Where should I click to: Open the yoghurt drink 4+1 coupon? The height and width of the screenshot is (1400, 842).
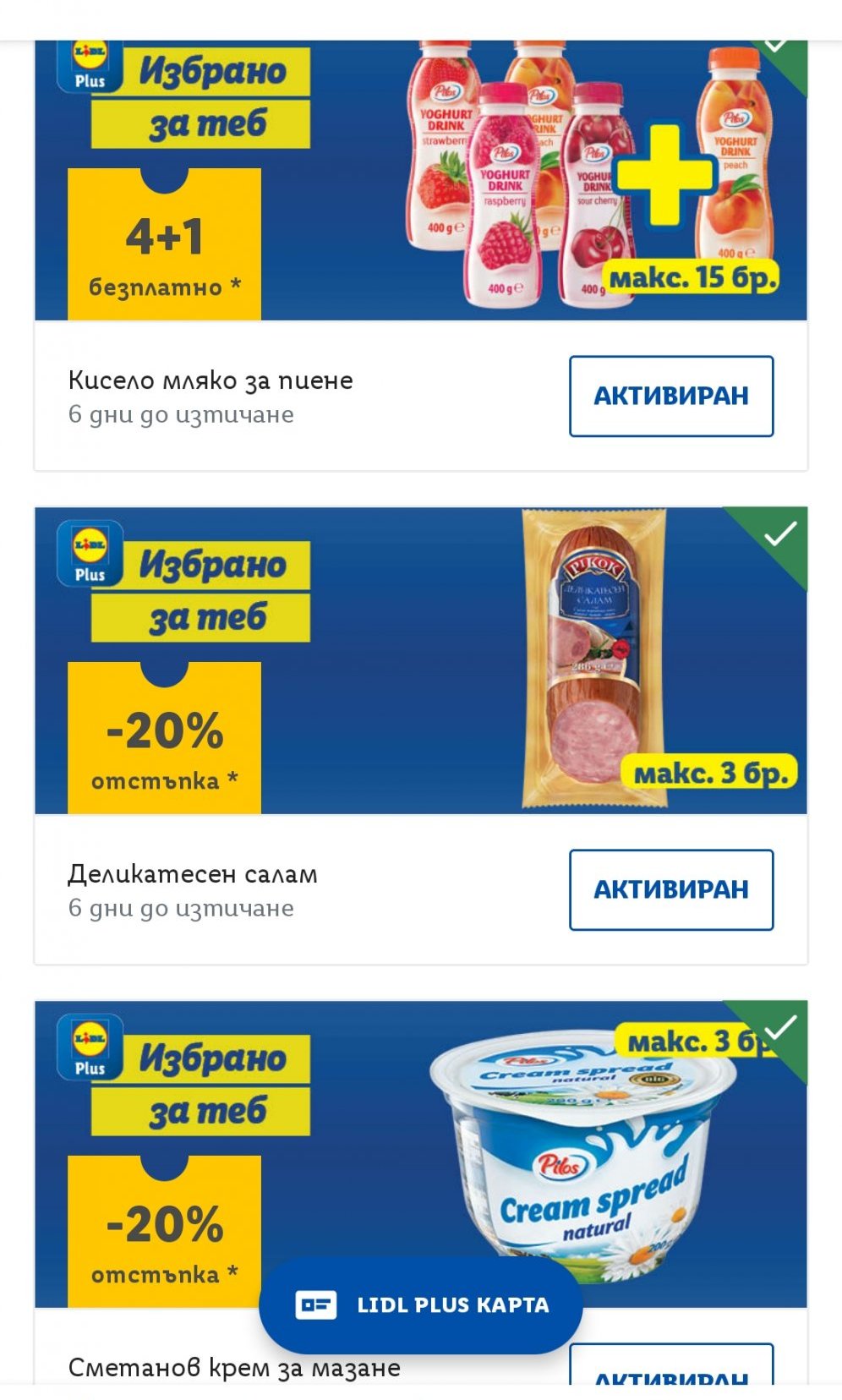coord(420,182)
